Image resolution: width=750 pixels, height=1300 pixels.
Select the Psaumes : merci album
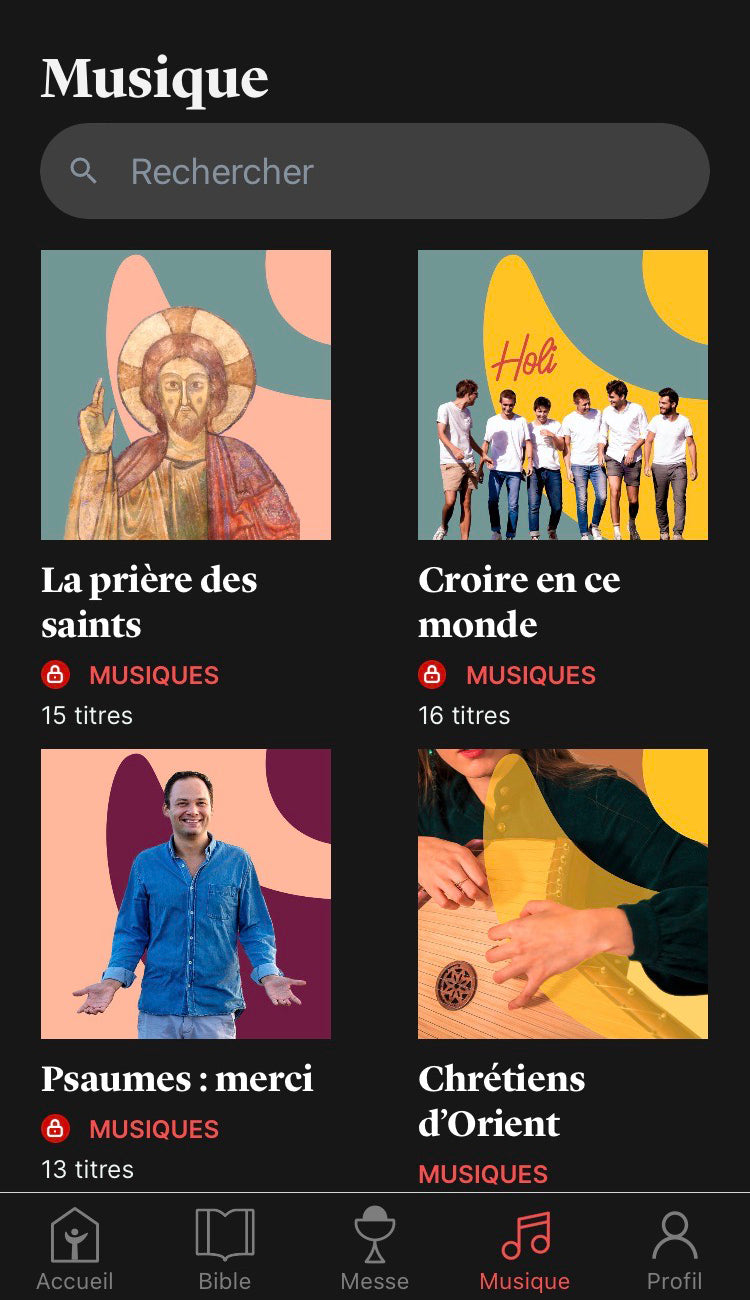[186, 894]
